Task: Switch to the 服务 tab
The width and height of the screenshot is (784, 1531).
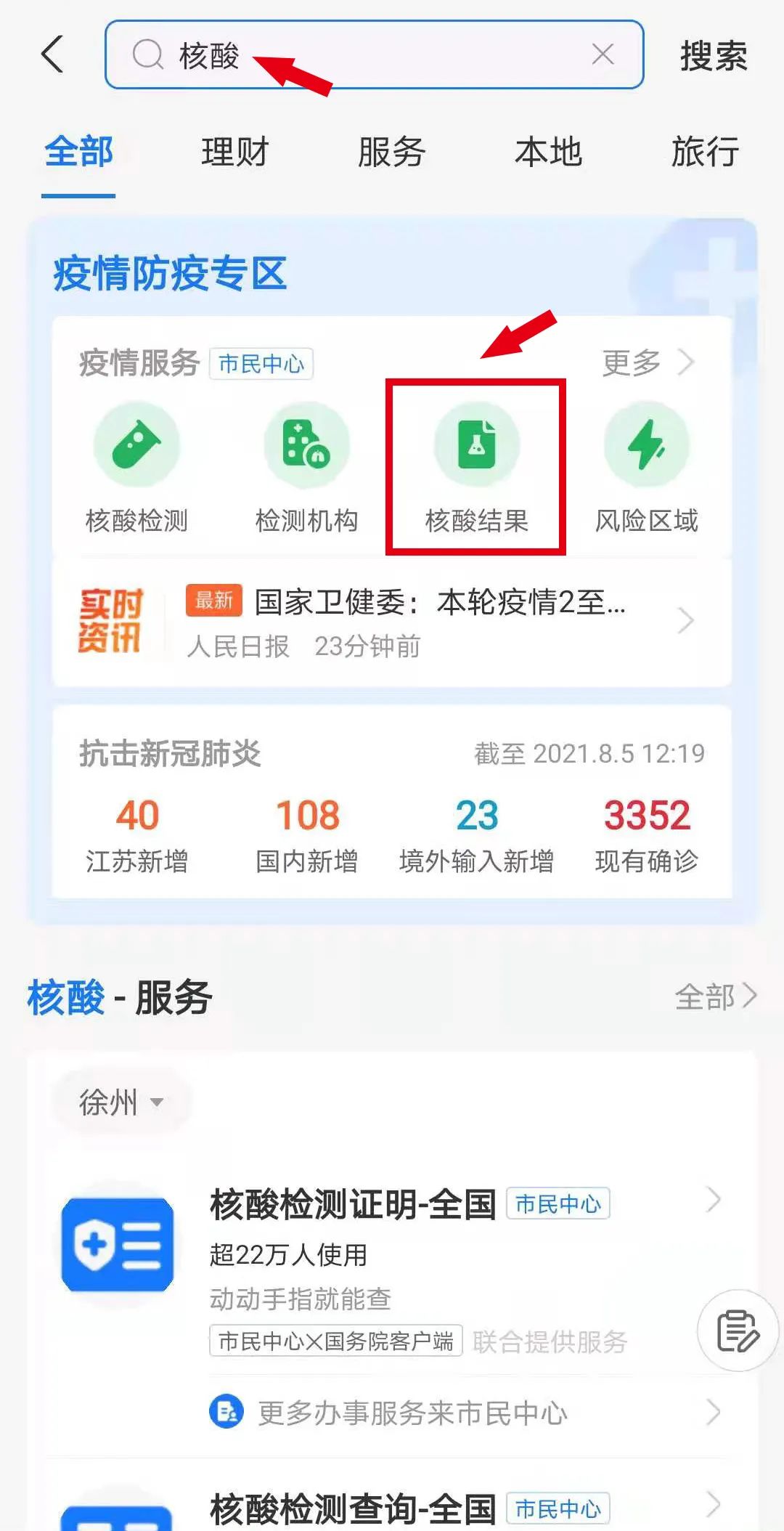Action: pyautogui.click(x=391, y=153)
